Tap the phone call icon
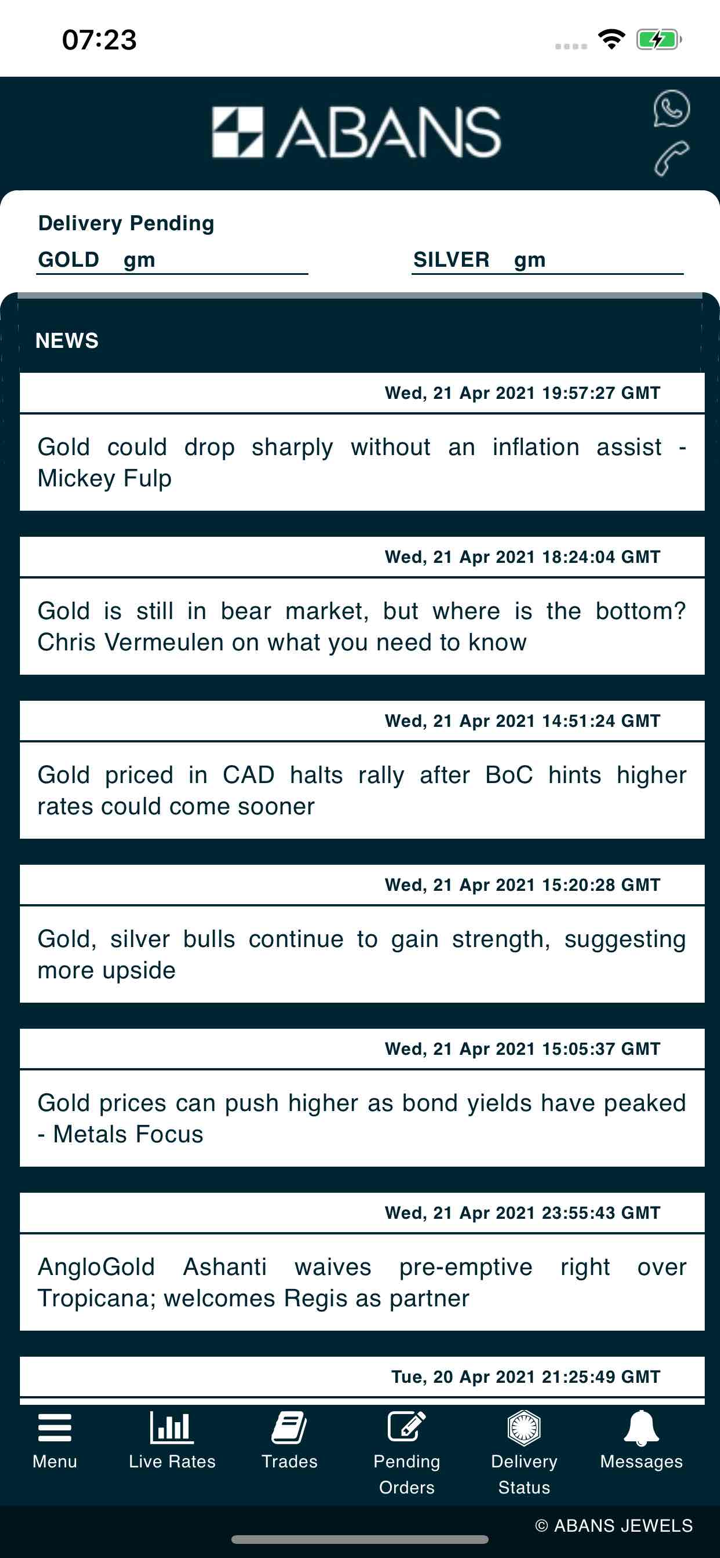The height and width of the screenshot is (1558, 720). pyautogui.click(x=671, y=158)
